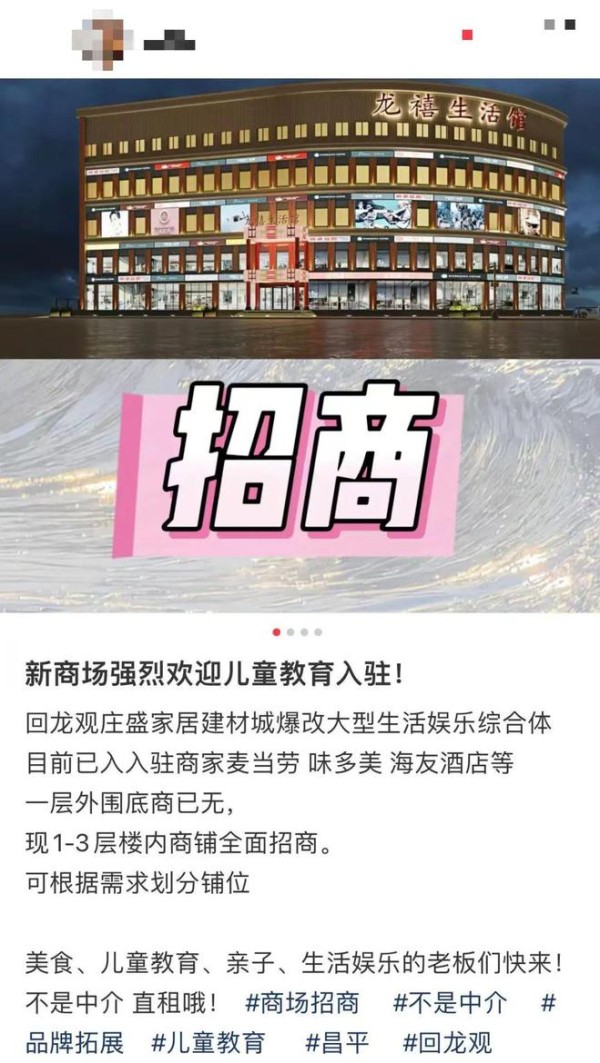Open the #回龙观 hashtag
This screenshot has height=1063, width=600.
447,1042
